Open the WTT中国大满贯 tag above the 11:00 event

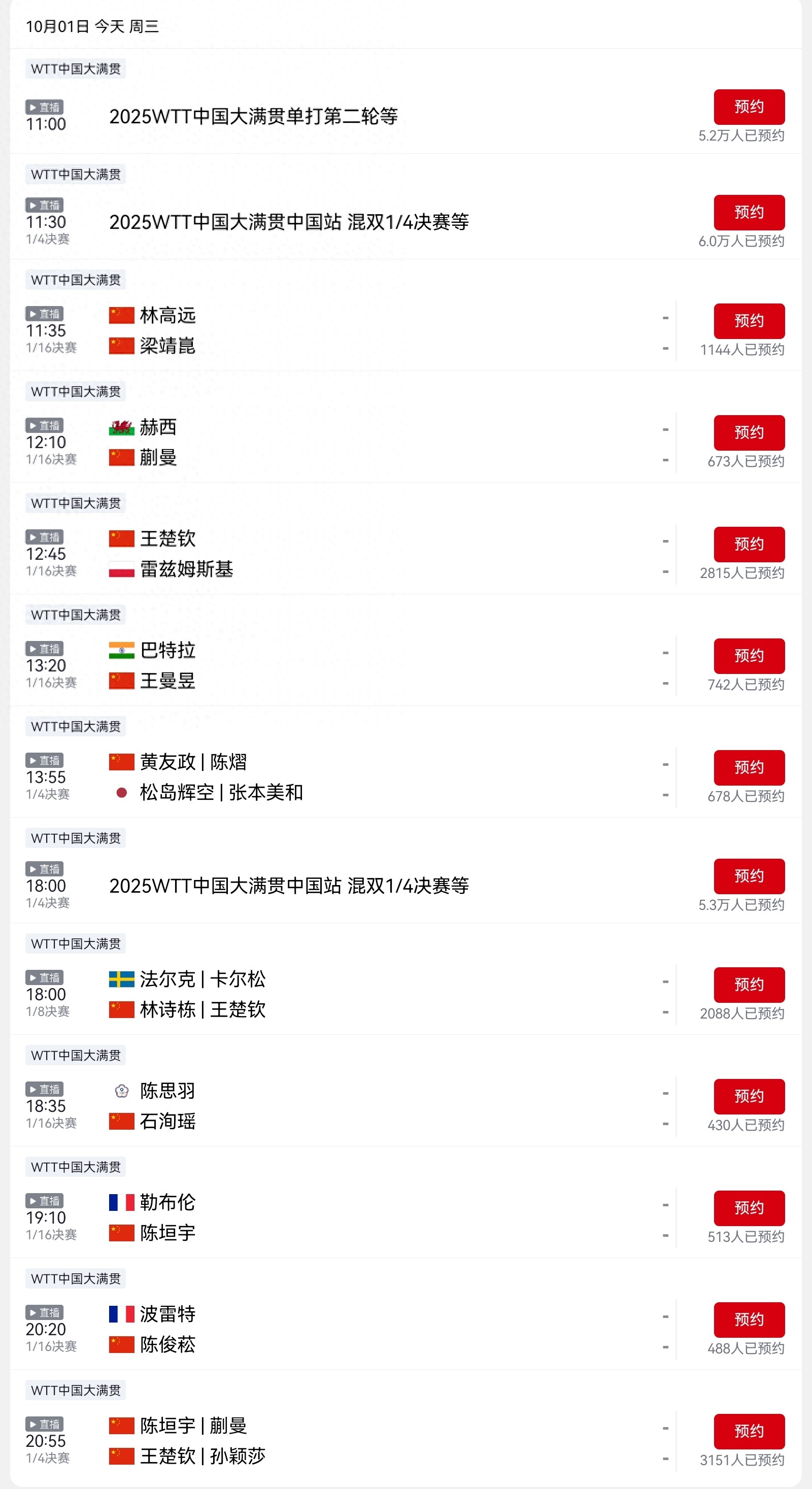[75, 70]
